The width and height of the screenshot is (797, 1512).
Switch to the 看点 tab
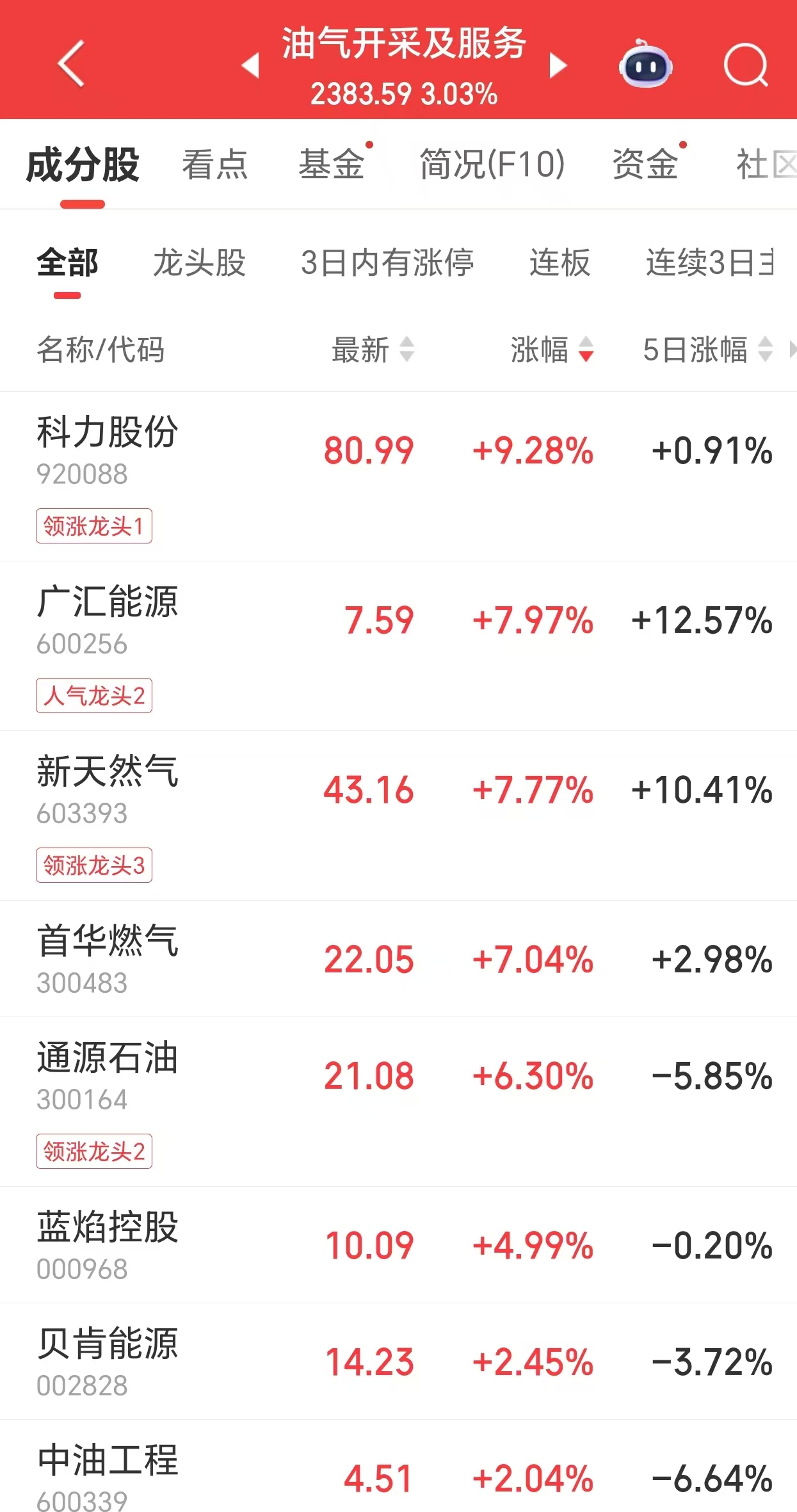pyautogui.click(x=214, y=165)
